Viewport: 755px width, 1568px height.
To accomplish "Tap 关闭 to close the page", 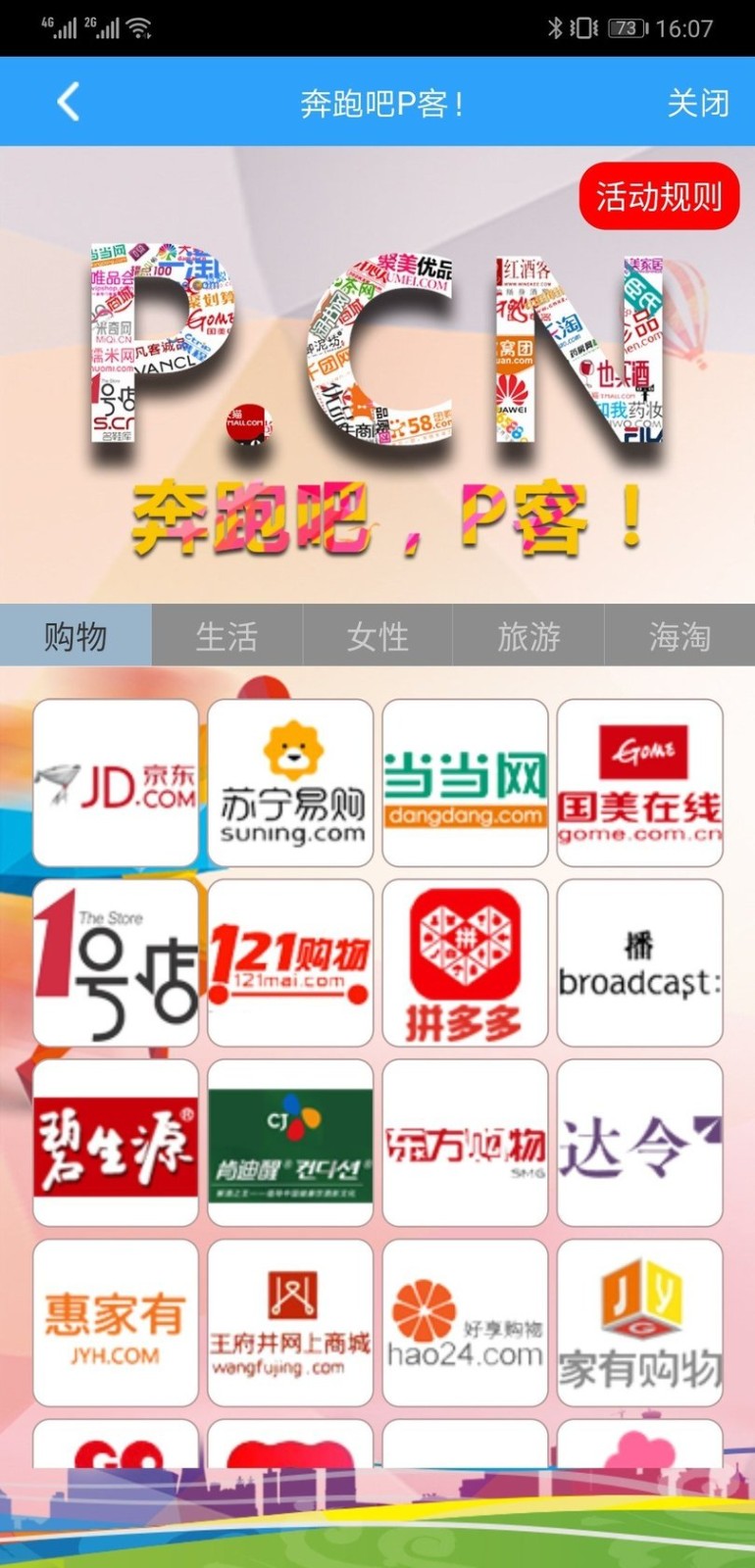I will point(698,102).
